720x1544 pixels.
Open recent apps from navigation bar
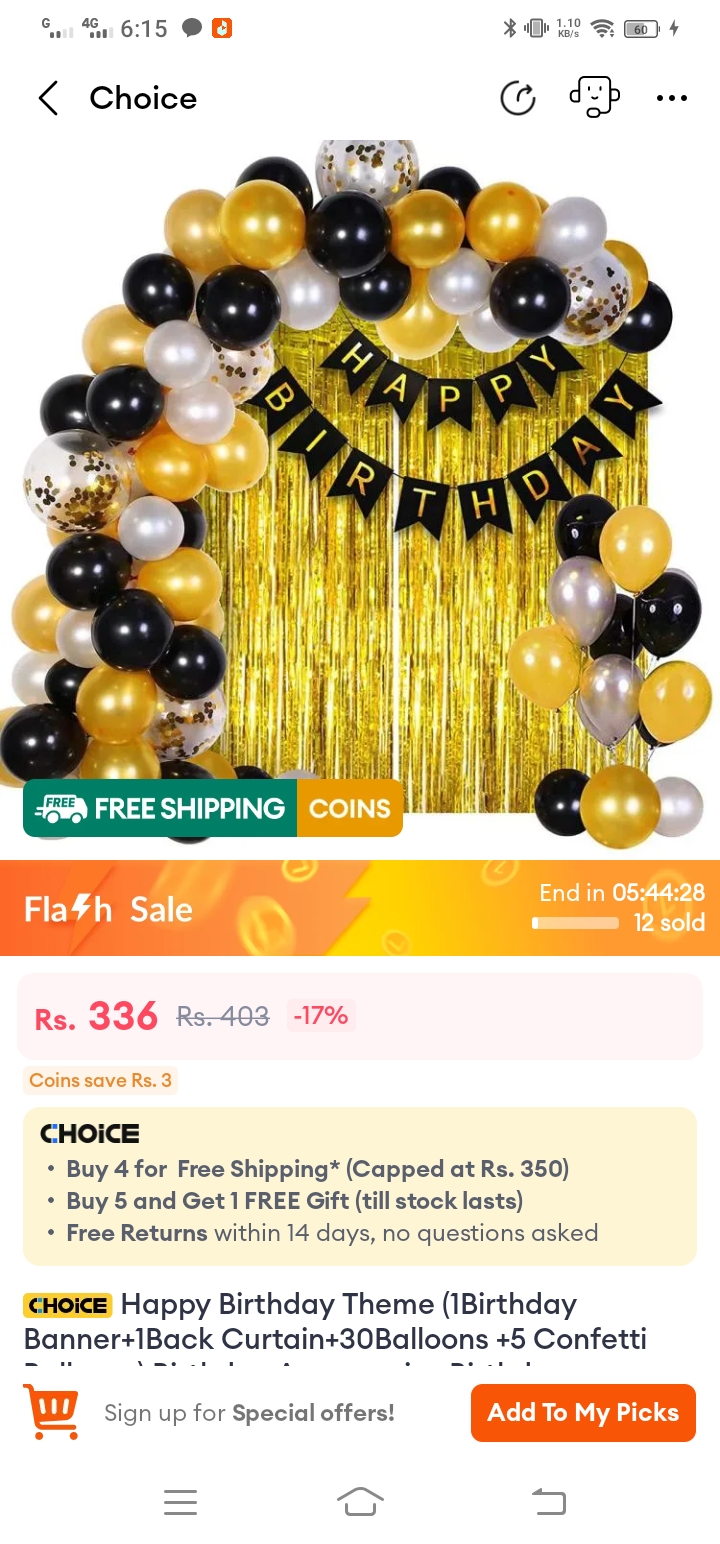180,1501
